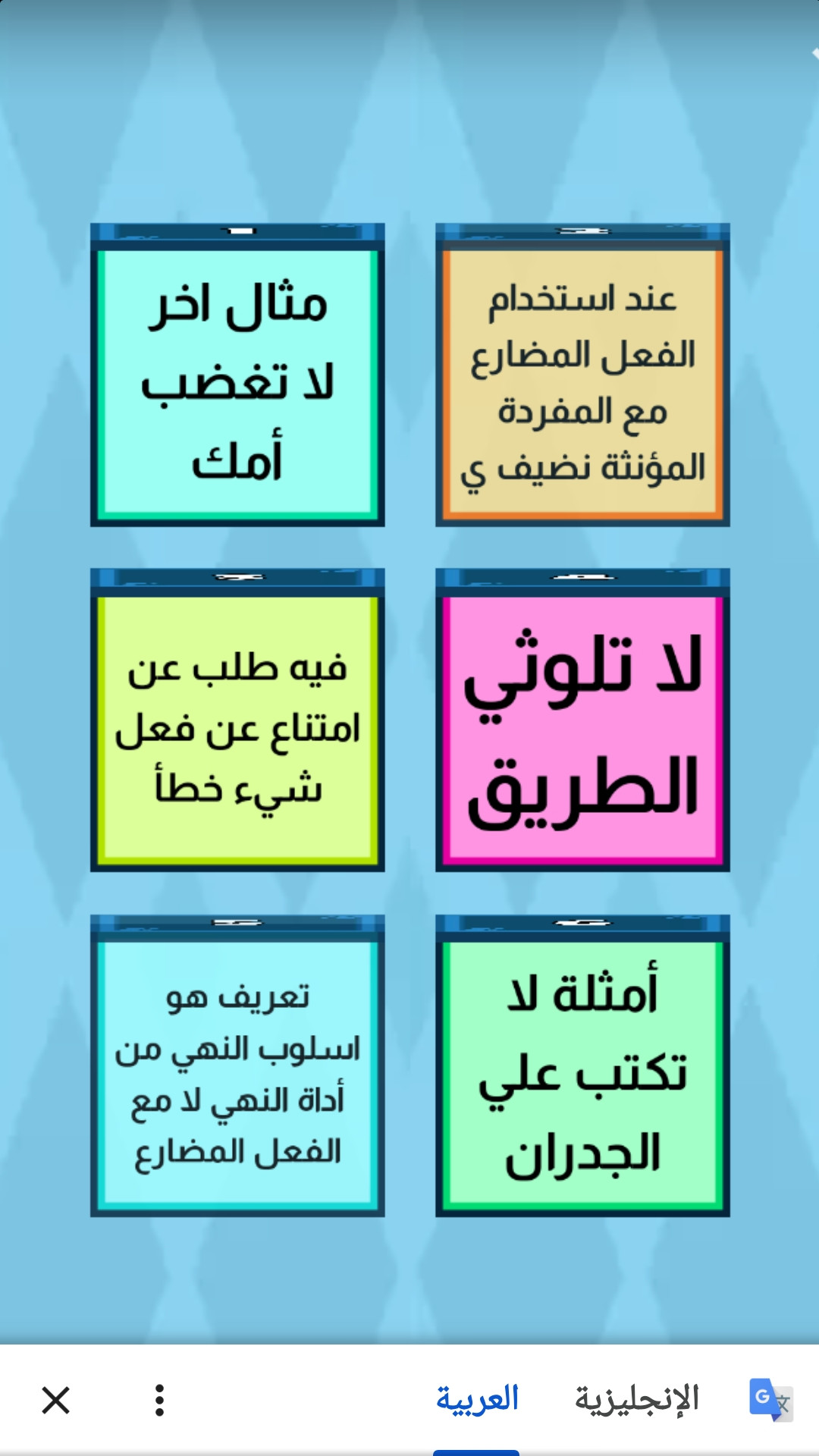The image size is (819, 1456).
Task: Tap the card starting with تعريف
Action: click(237, 1073)
